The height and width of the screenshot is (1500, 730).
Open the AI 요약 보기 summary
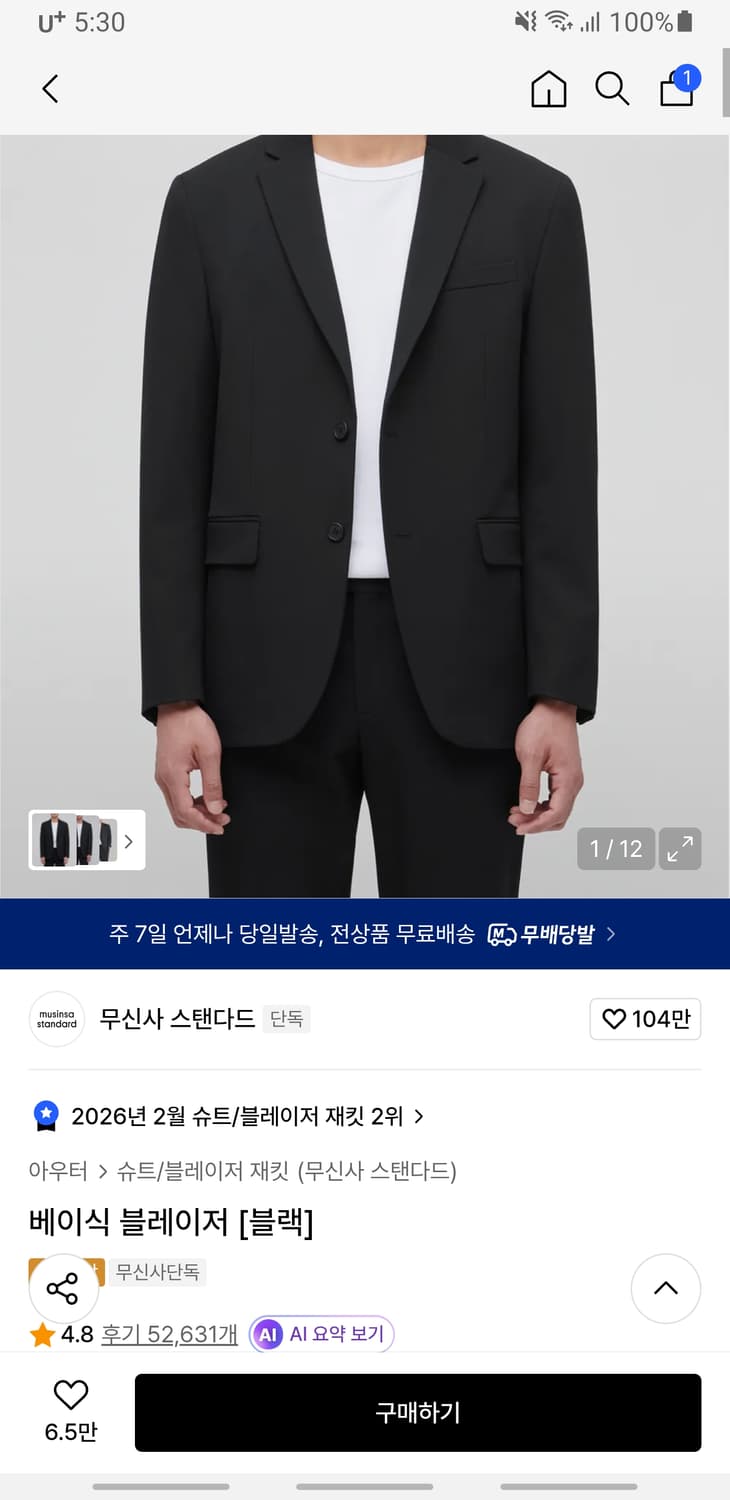320,1334
